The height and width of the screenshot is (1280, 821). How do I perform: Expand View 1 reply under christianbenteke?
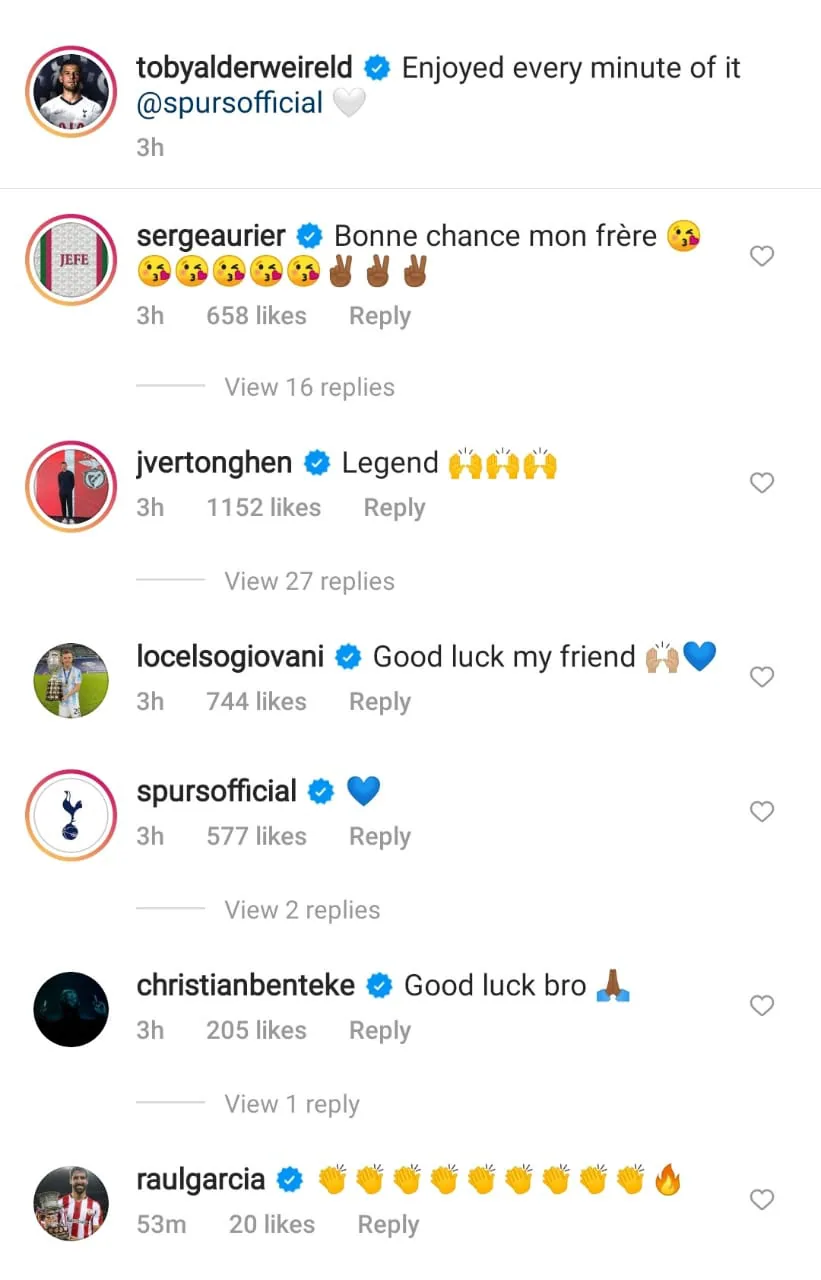tap(292, 1104)
